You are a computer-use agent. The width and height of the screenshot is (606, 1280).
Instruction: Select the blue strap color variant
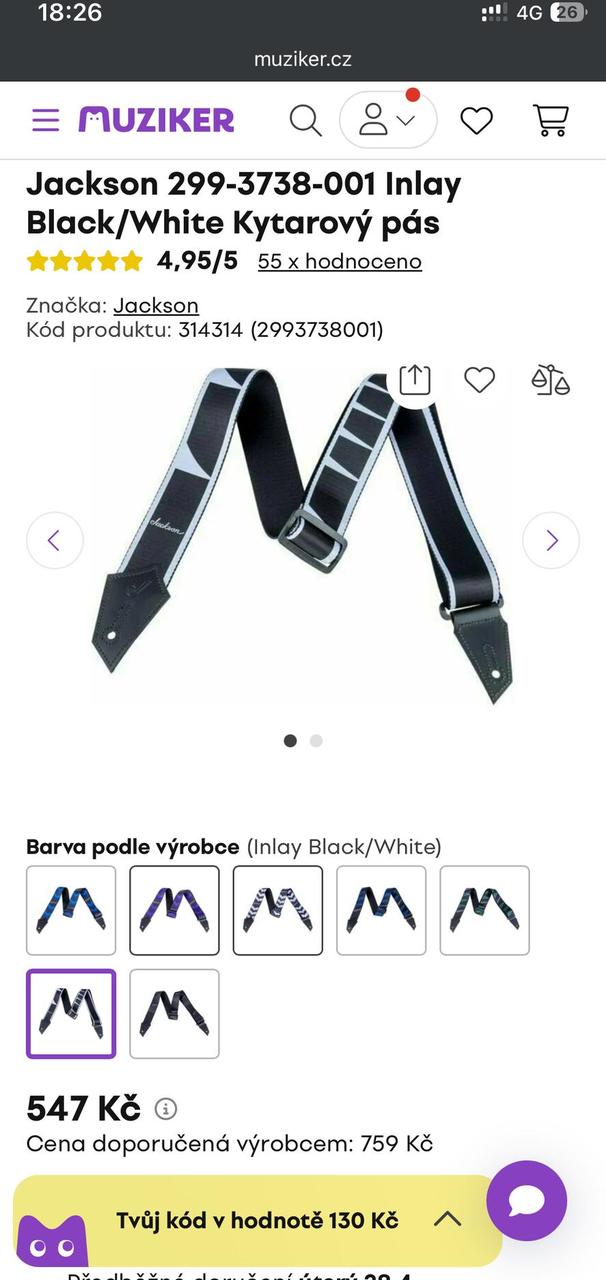pos(71,910)
